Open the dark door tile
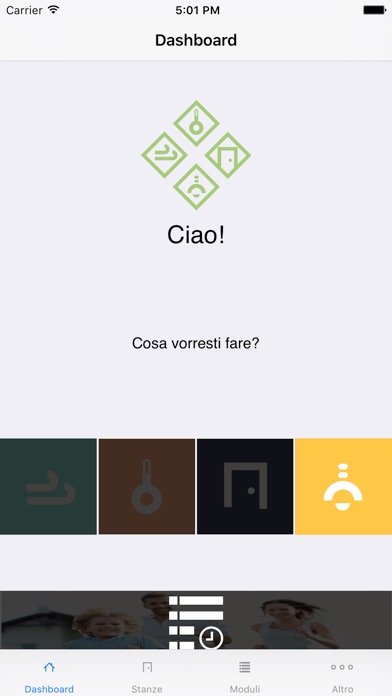The width and height of the screenshot is (392, 696). [245, 486]
